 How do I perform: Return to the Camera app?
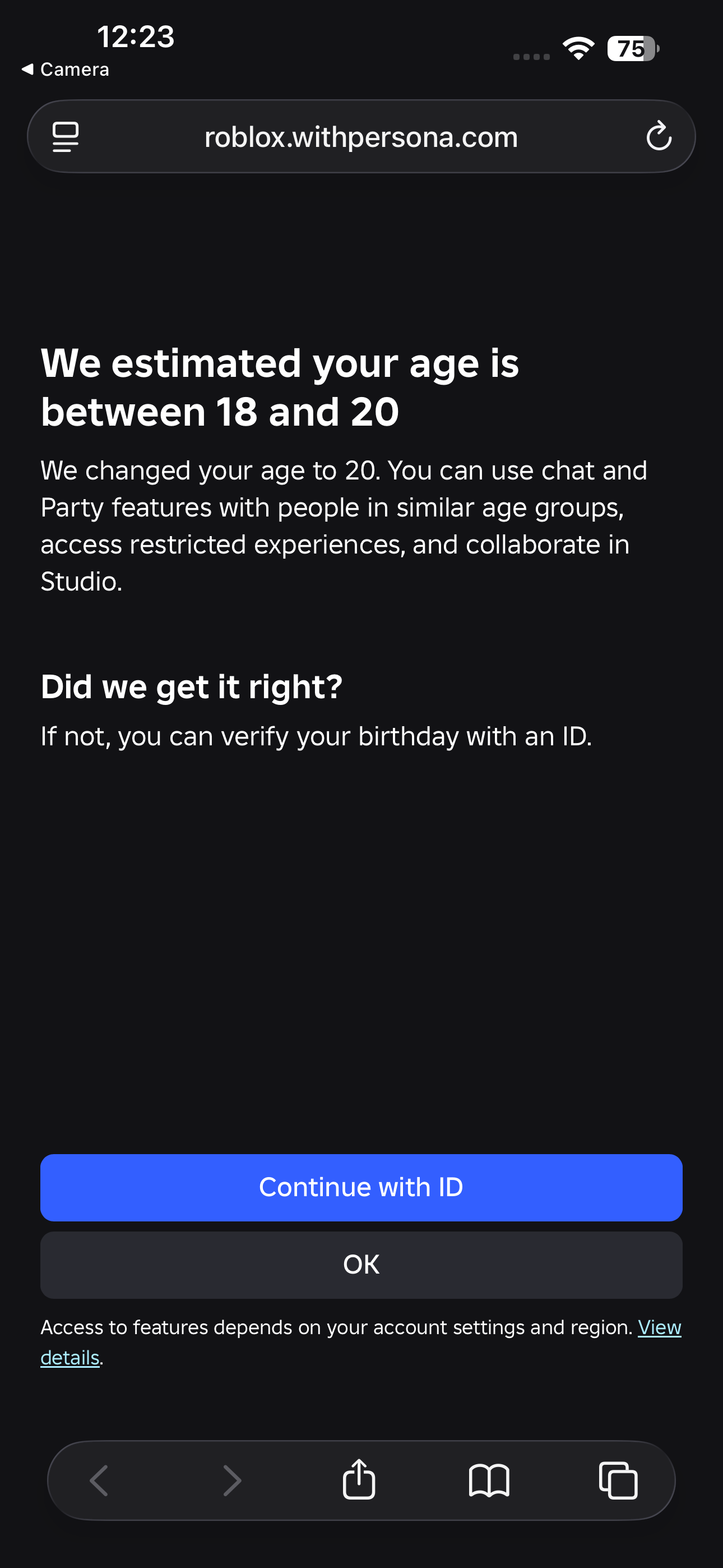tap(66, 70)
